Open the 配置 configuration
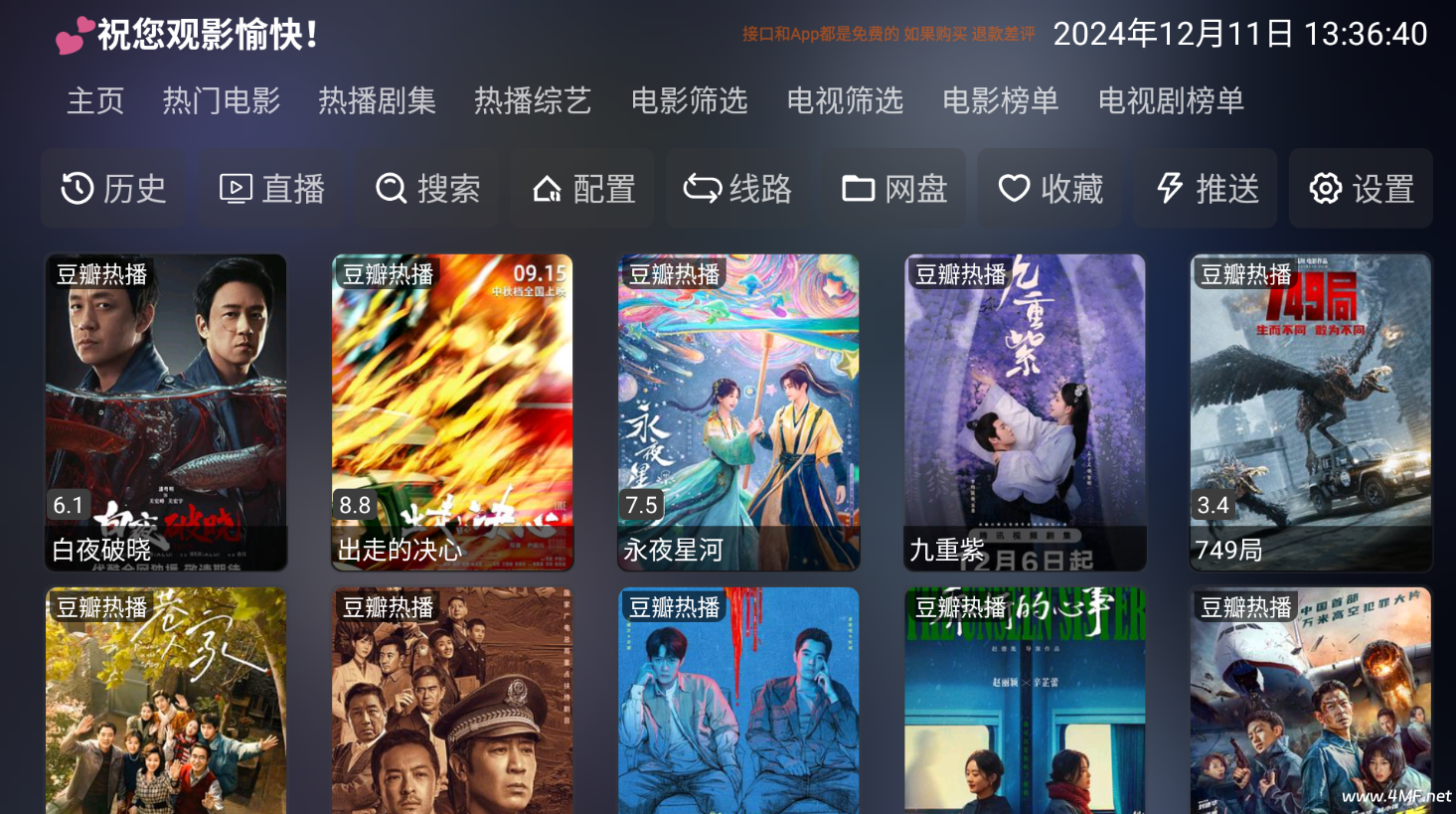Viewport: 1456px width, 814px height. (583, 189)
